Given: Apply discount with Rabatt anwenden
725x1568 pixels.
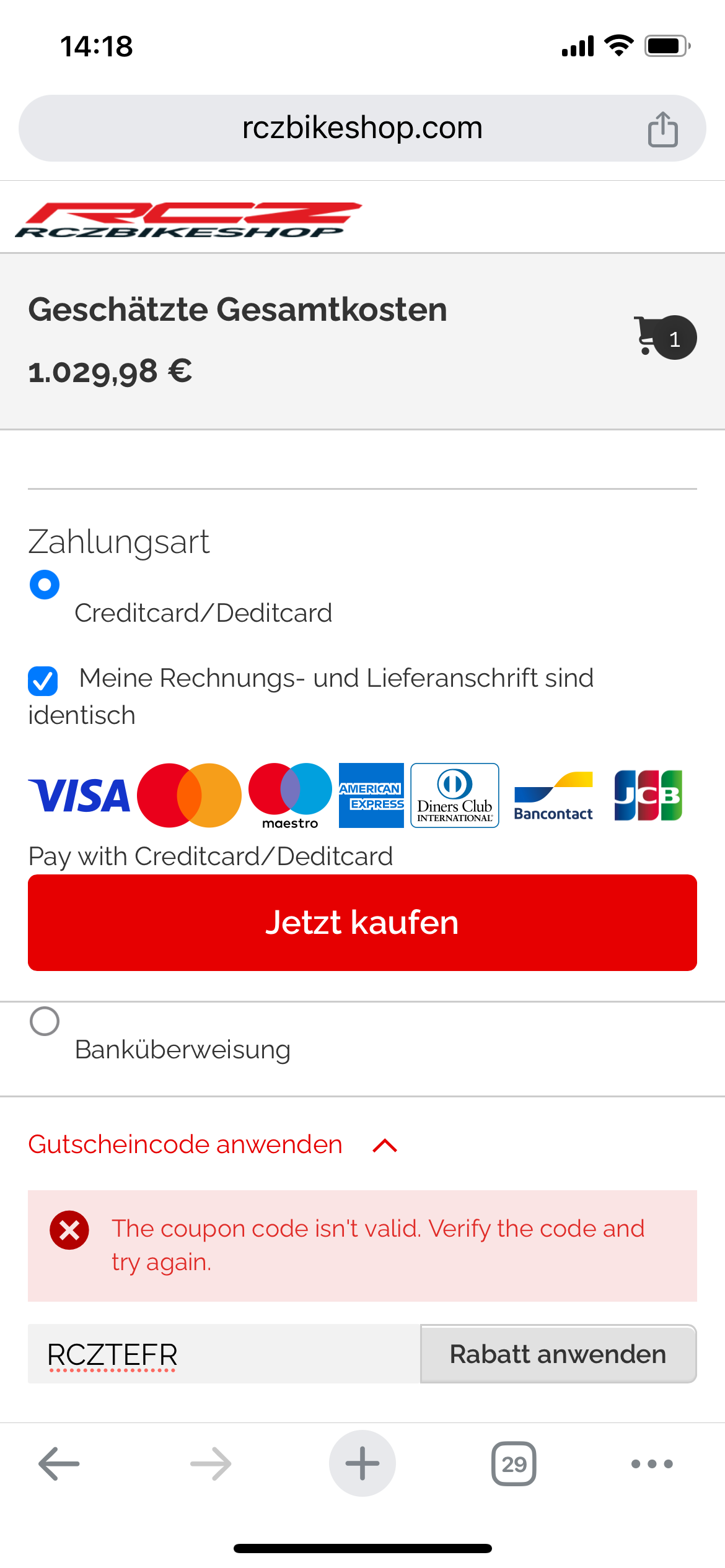Looking at the screenshot, I should coord(558,1354).
